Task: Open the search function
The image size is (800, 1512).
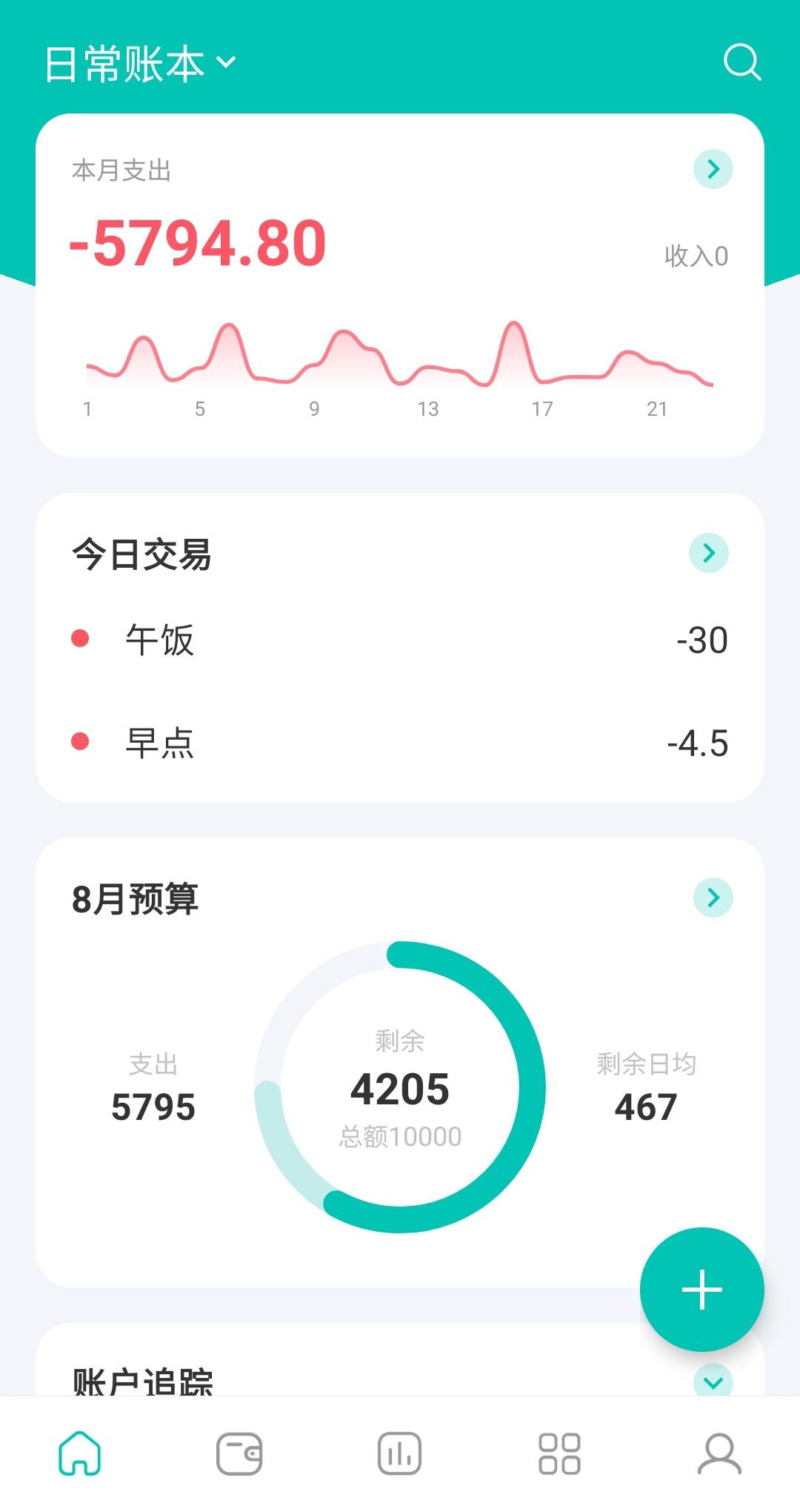Action: [x=743, y=63]
